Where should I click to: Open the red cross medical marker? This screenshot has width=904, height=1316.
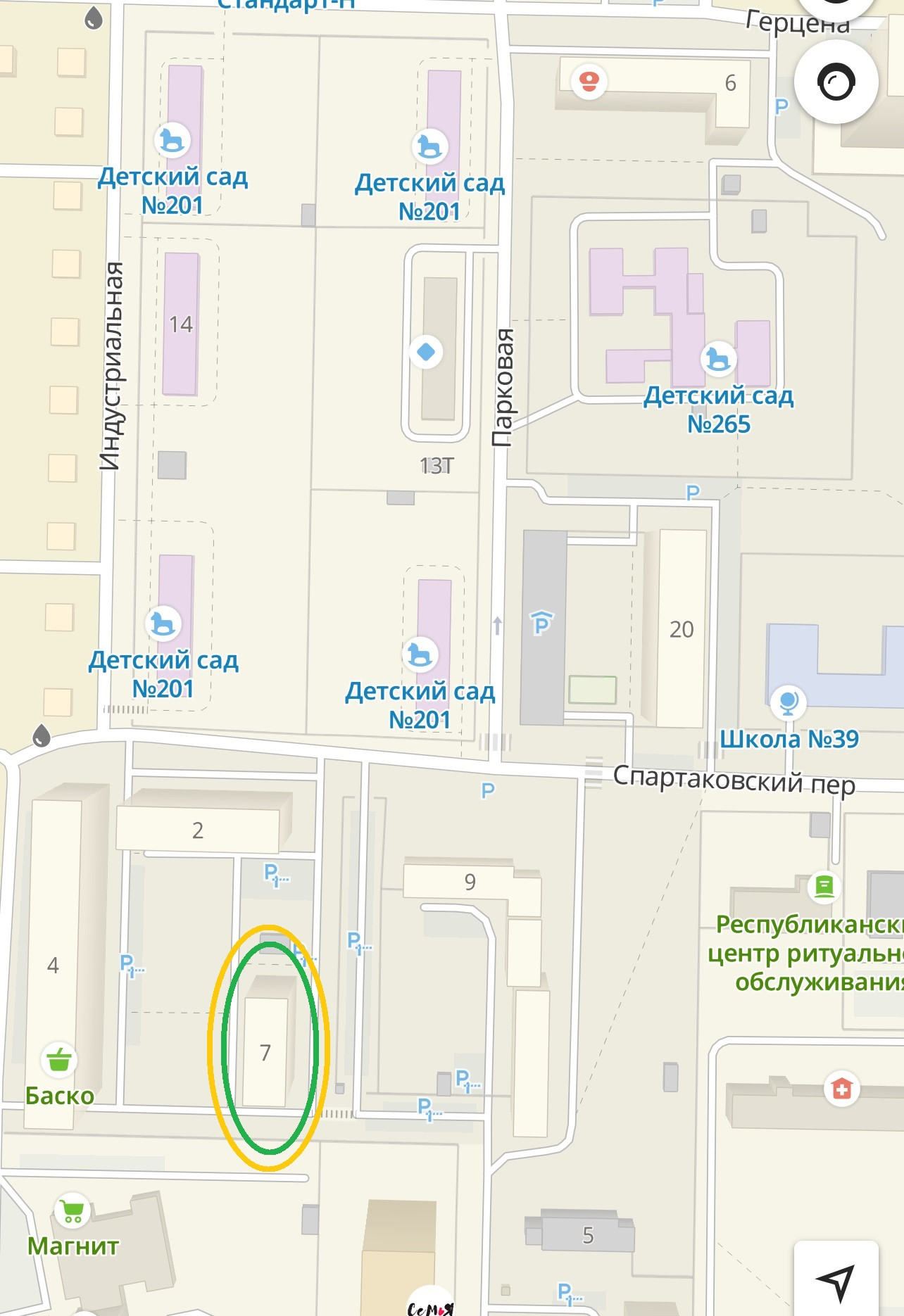pyautogui.click(x=841, y=1089)
